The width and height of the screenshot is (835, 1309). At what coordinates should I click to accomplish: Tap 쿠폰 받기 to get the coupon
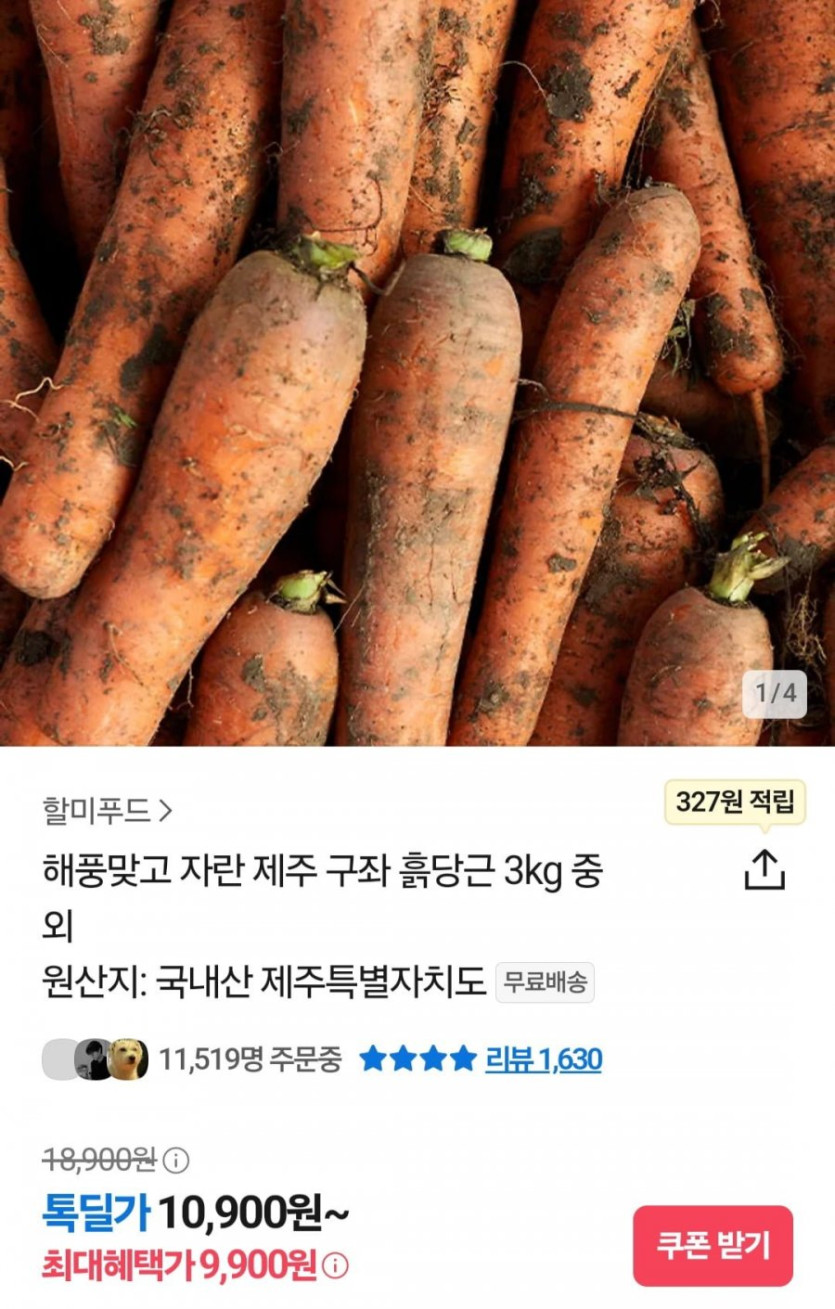click(x=712, y=1245)
